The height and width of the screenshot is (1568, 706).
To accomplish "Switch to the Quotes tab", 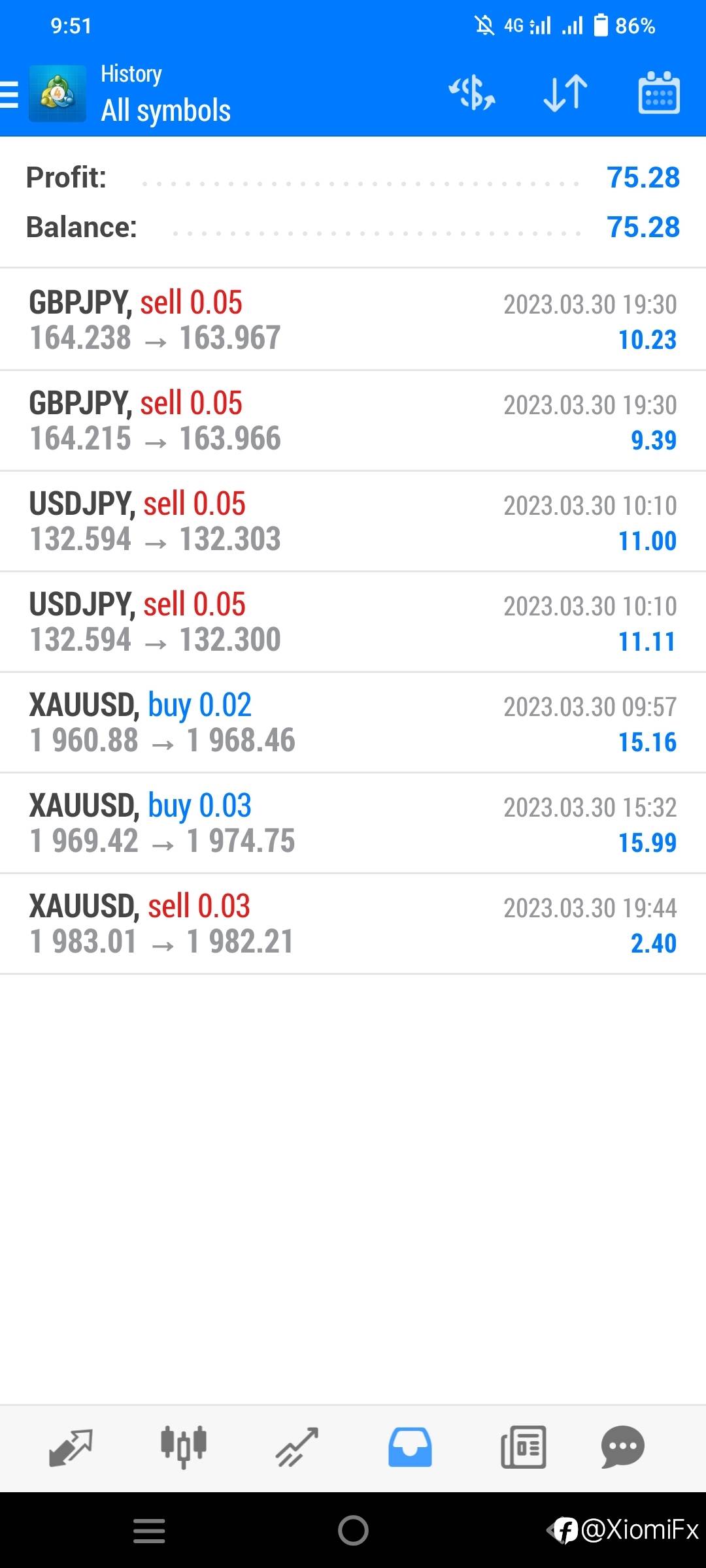I will pyautogui.click(x=71, y=1447).
